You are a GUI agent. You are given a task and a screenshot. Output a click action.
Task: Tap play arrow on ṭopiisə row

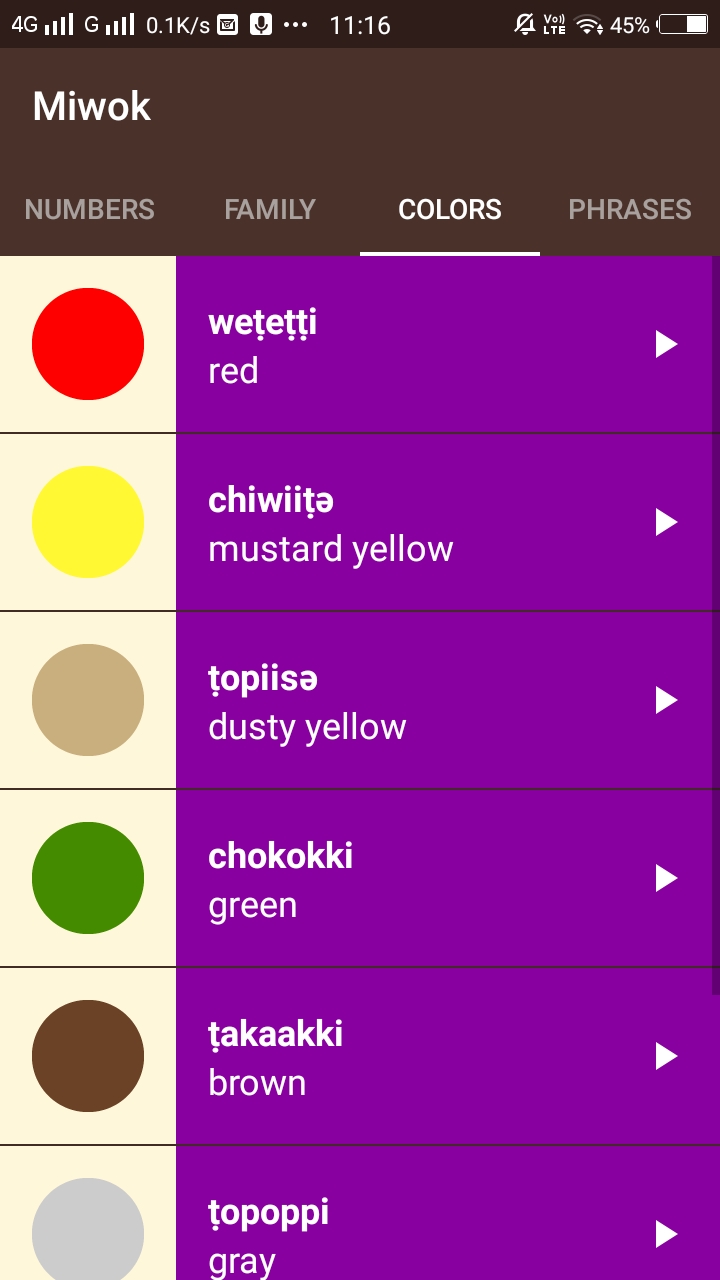[666, 699]
